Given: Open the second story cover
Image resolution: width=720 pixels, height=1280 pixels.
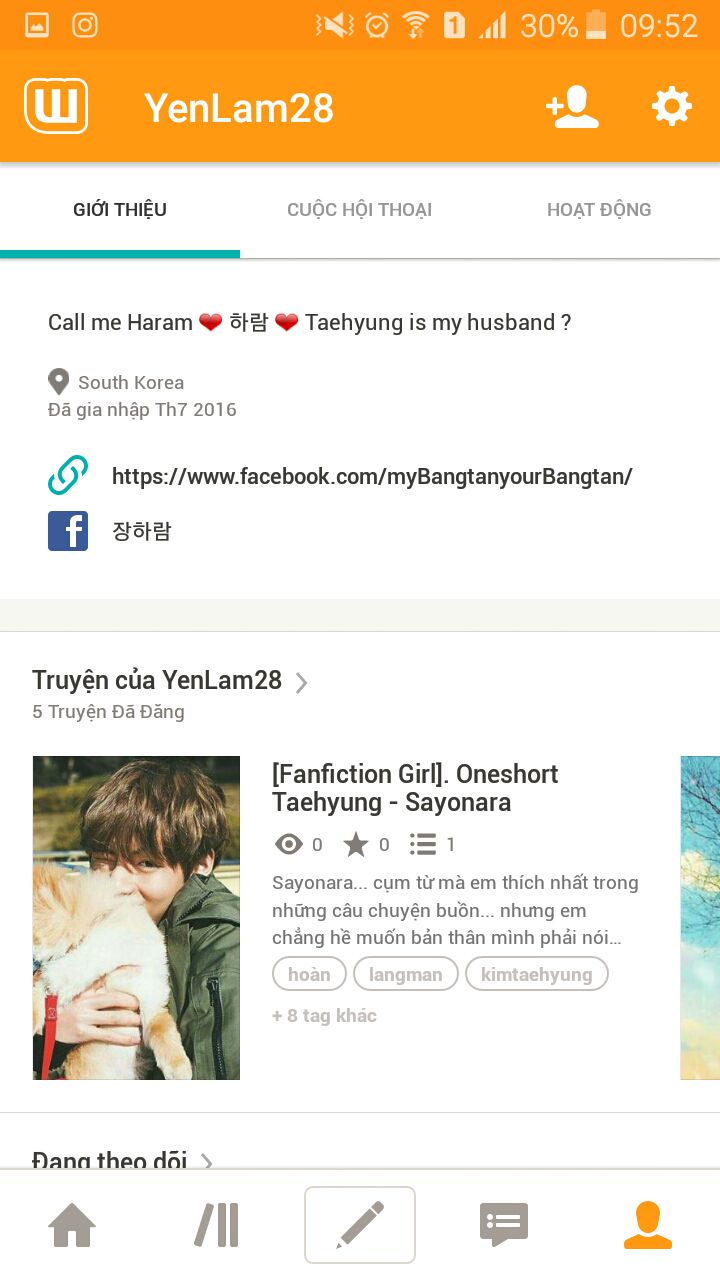Looking at the screenshot, I should (700, 917).
